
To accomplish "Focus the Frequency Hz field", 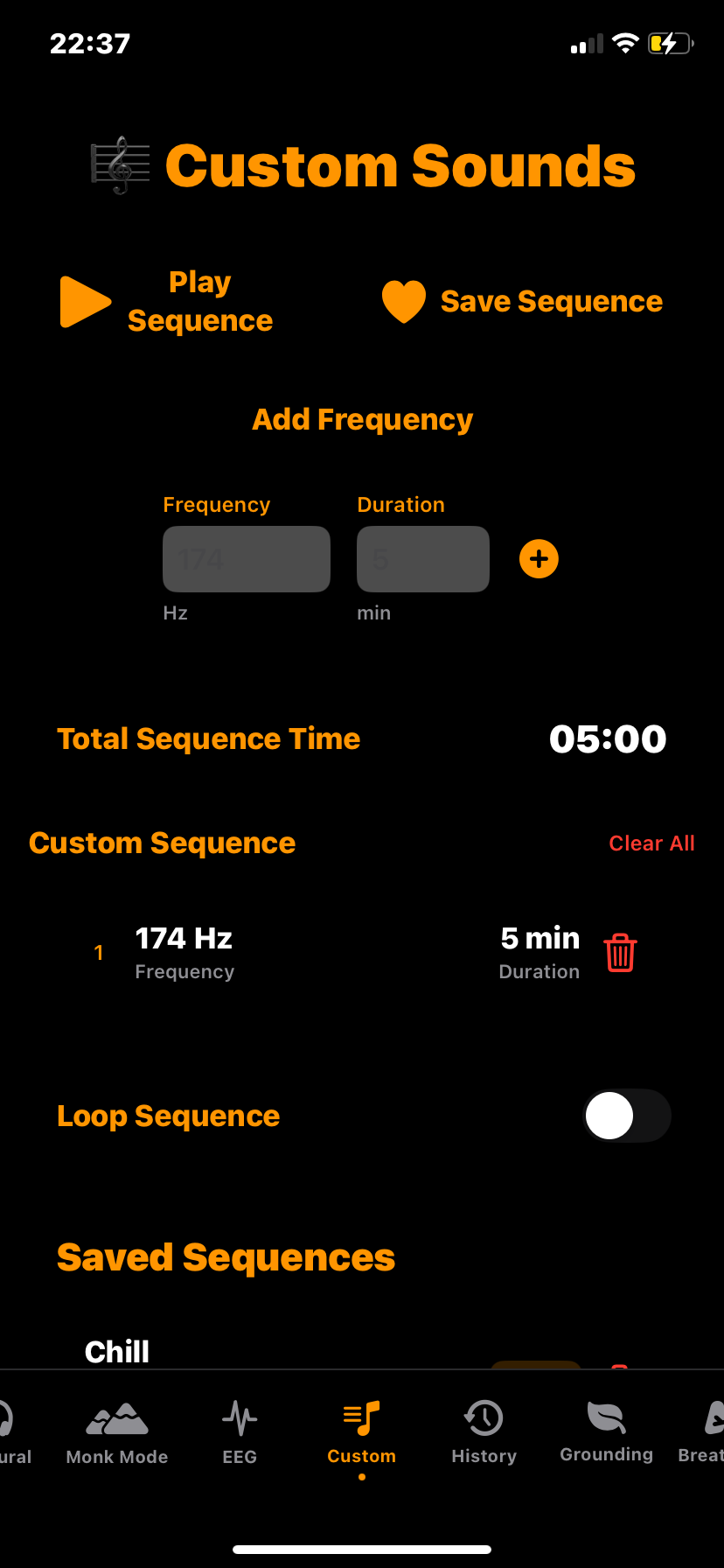I will coord(246,559).
